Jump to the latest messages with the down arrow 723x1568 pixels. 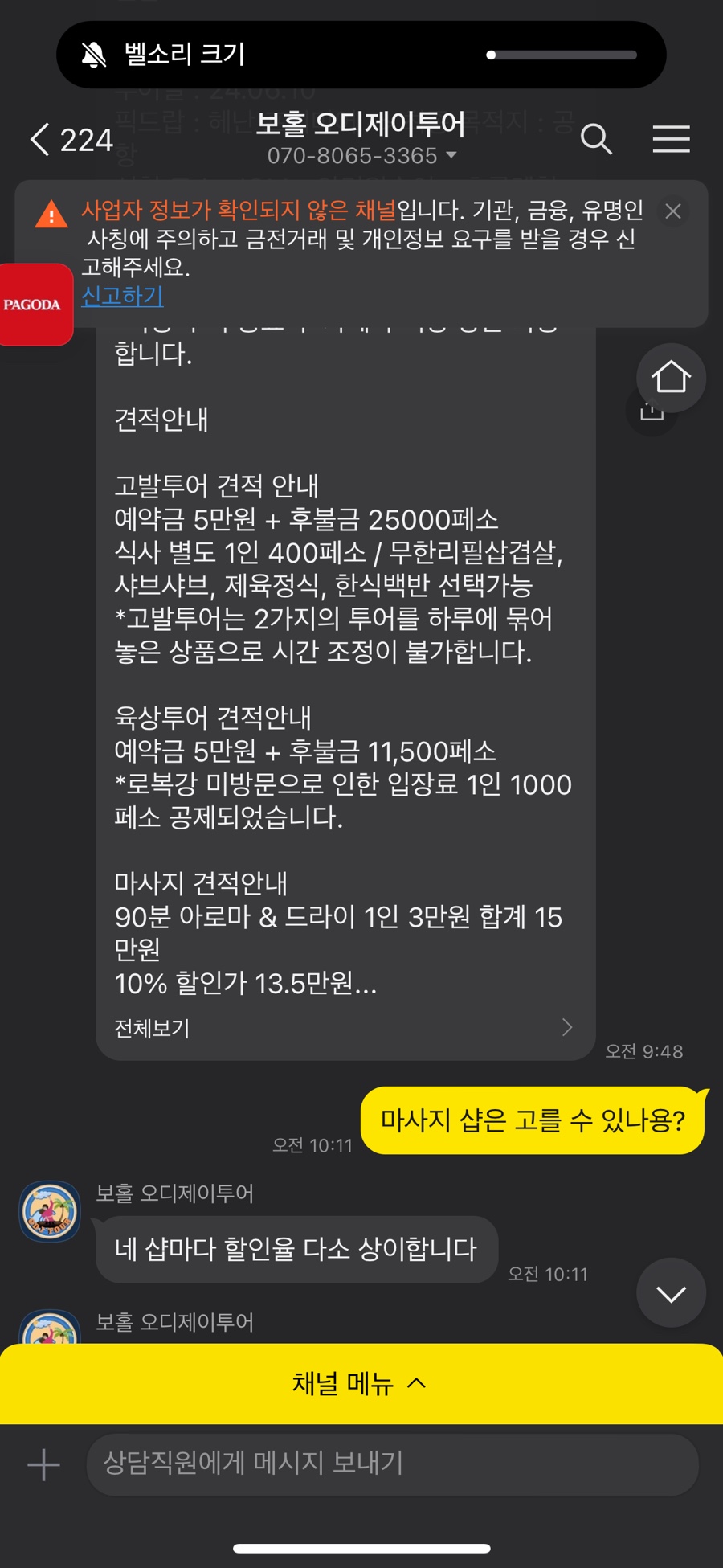pyautogui.click(x=671, y=1292)
